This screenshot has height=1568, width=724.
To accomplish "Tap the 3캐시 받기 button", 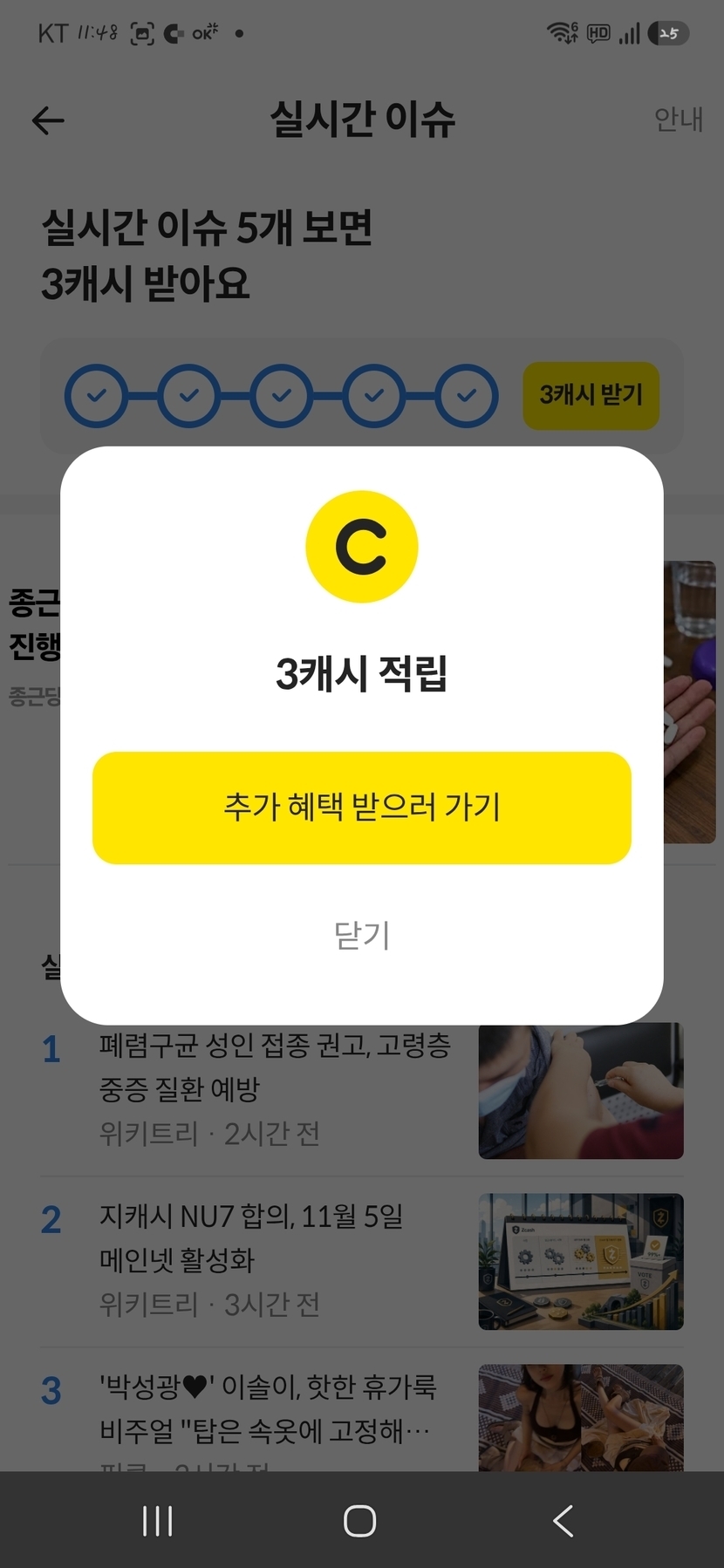I will [591, 395].
